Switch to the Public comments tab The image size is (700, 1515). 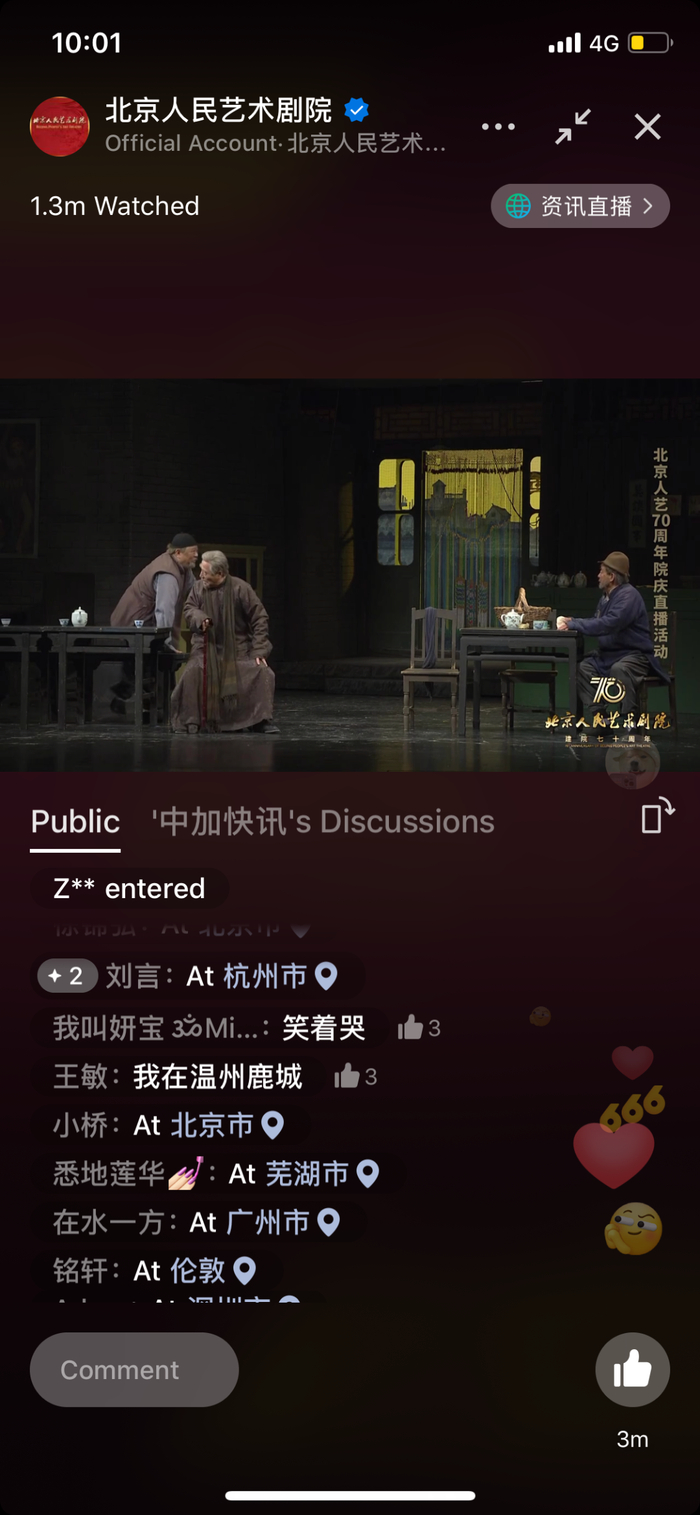(x=75, y=822)
